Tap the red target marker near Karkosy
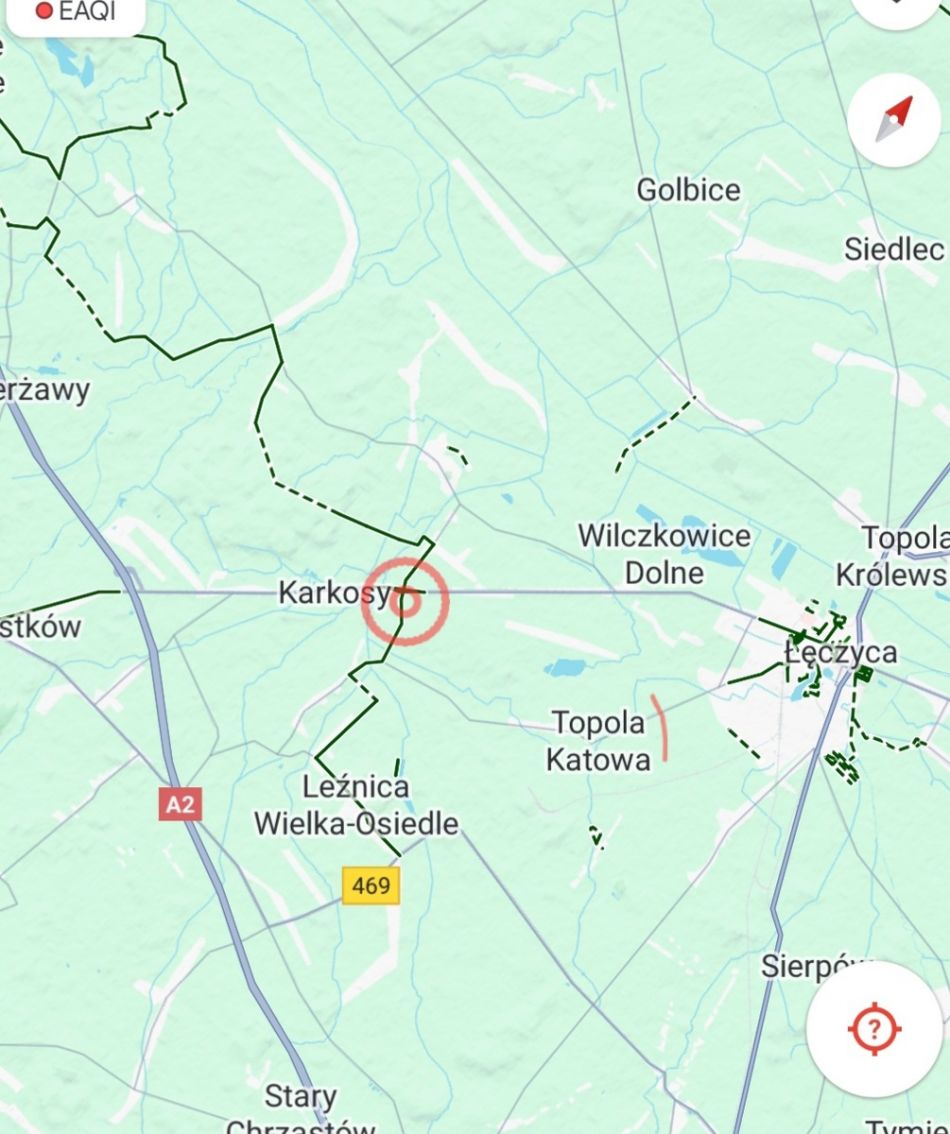Screen dimensions: 950x1134 [x=405, y=602]
